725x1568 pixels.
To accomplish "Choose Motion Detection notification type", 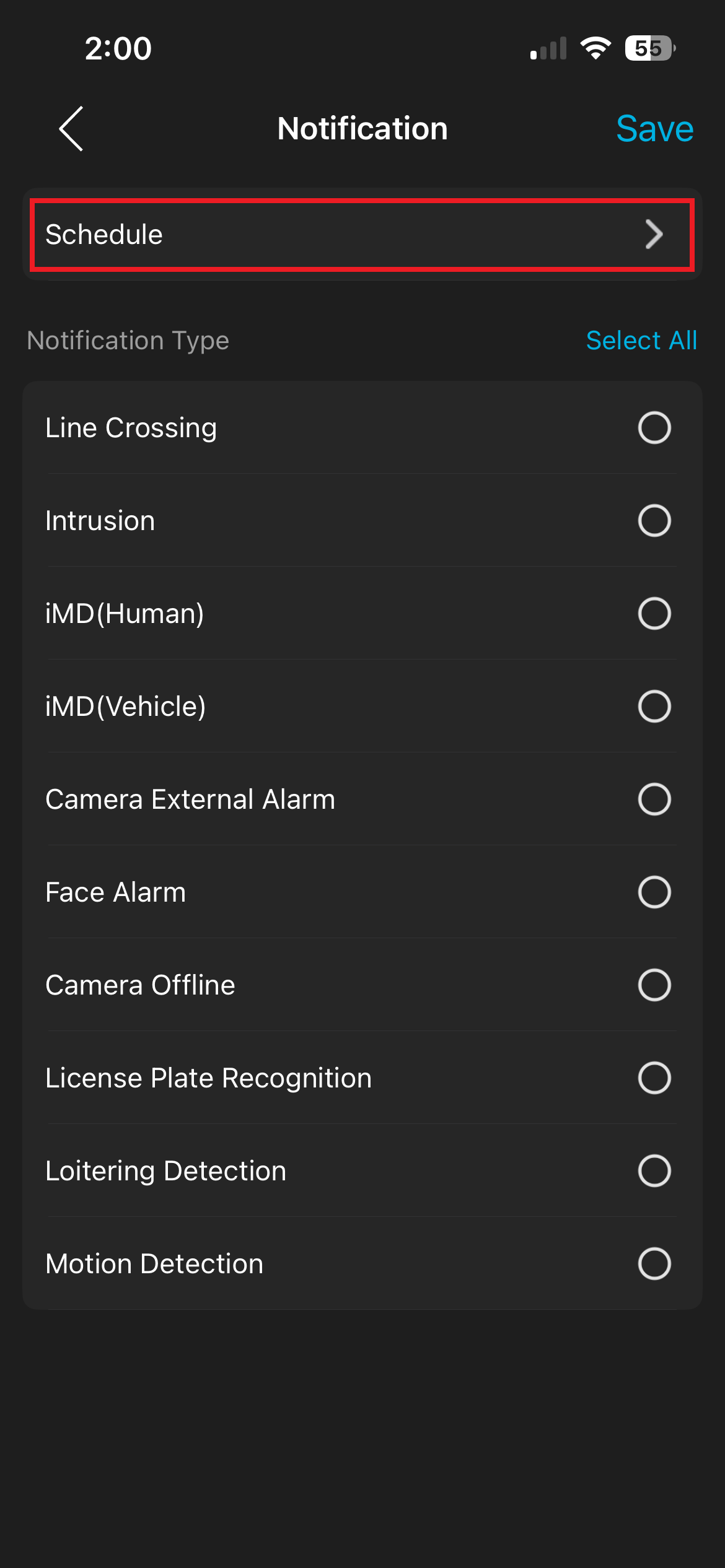I will coord(654,1264).
